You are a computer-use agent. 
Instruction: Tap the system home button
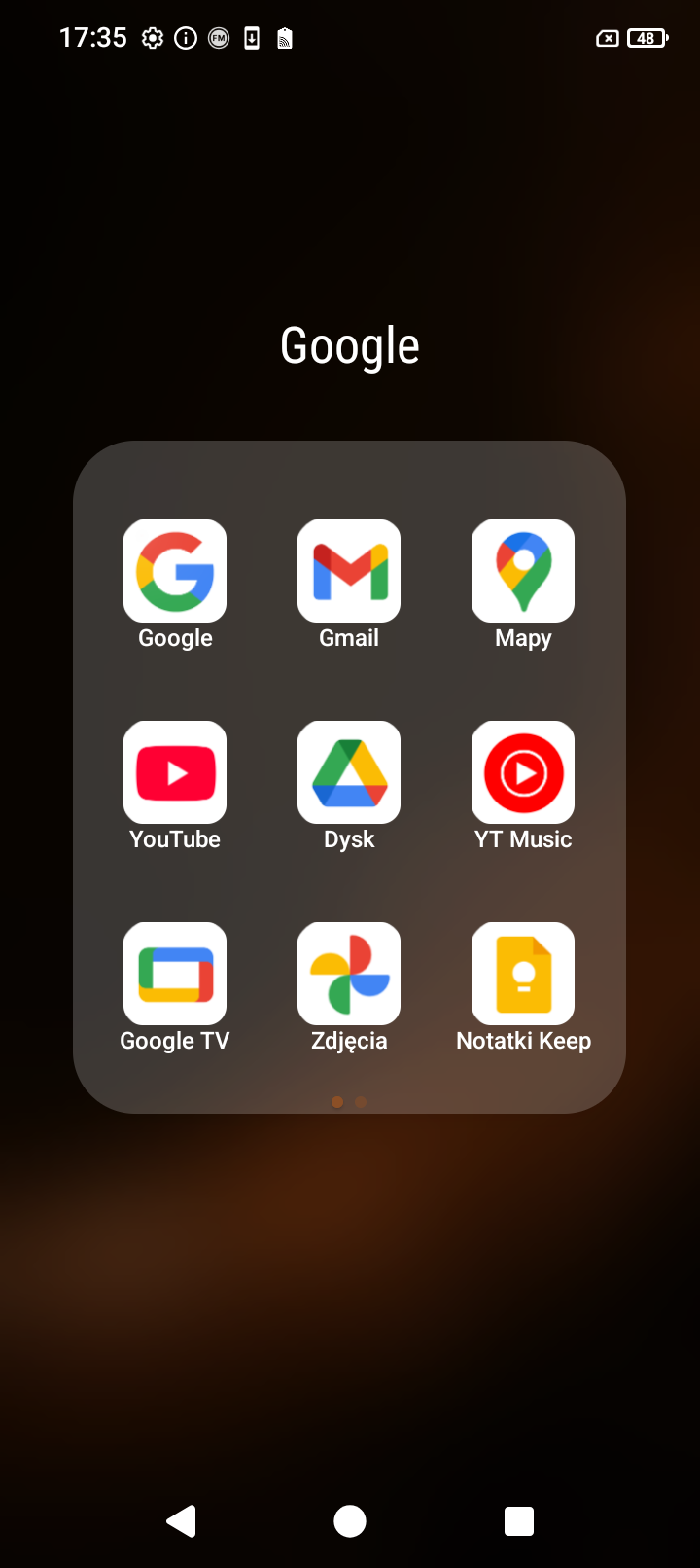(350, 1521)
